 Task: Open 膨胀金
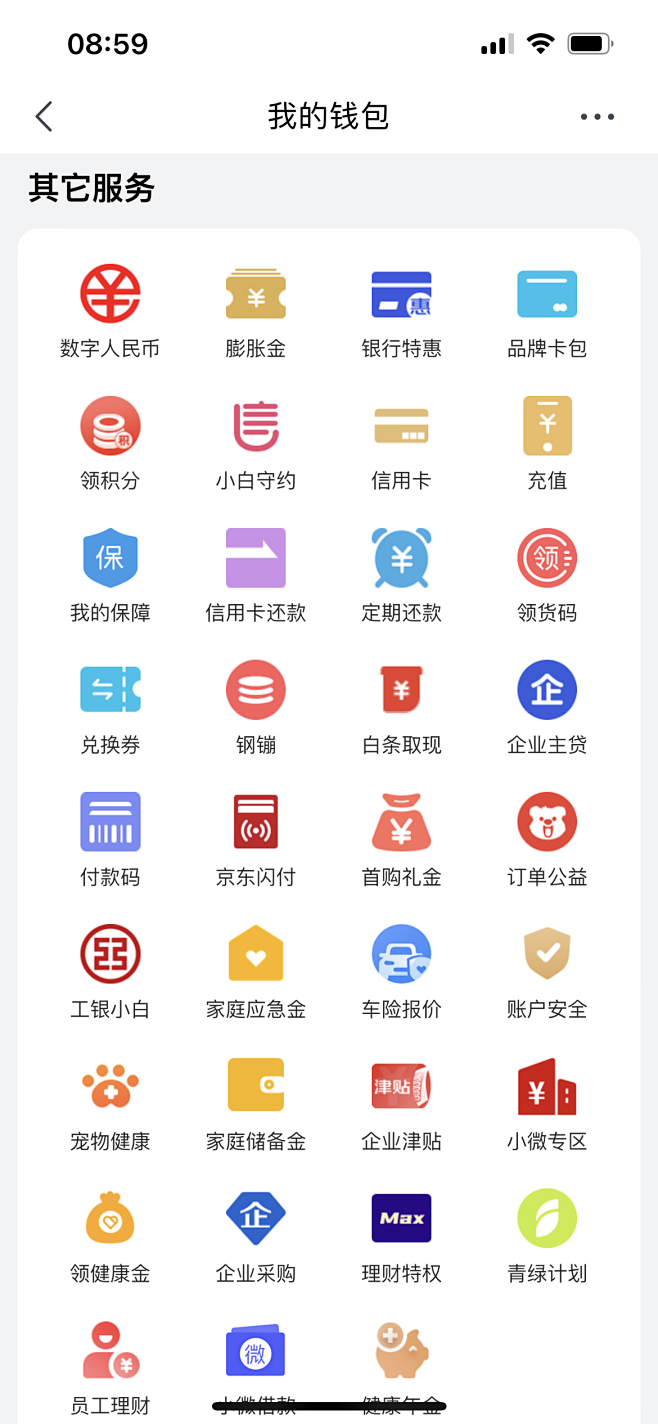pyautogui.click(x=256, y=311)
